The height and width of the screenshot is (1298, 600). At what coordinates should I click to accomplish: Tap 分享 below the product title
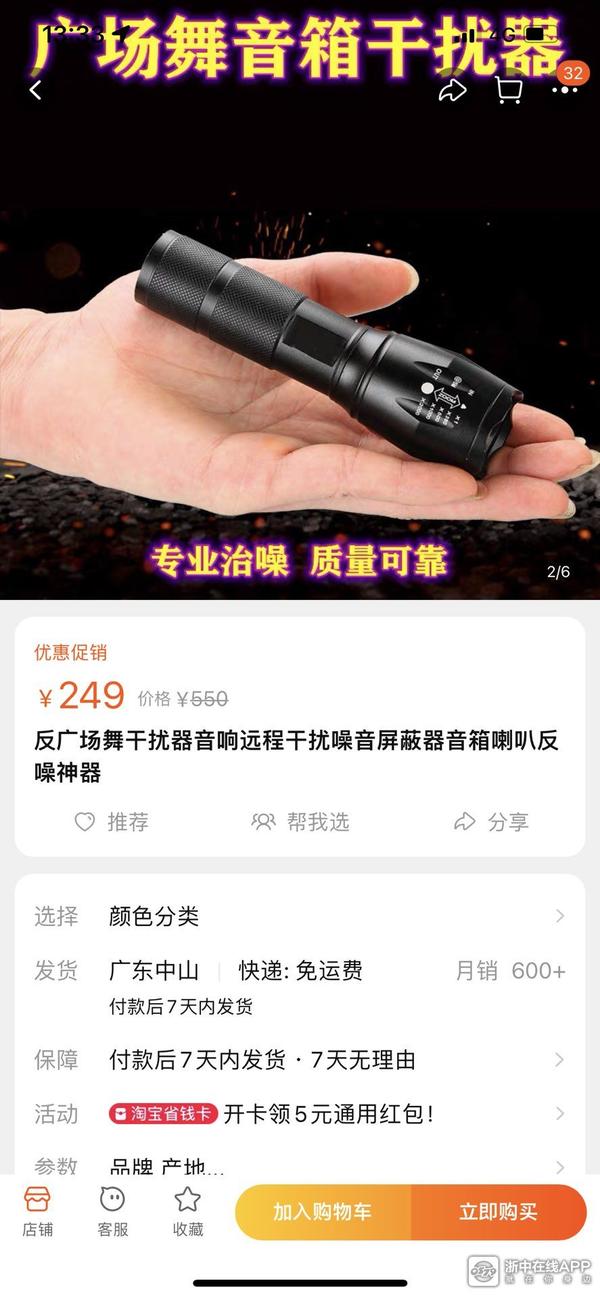491,822
